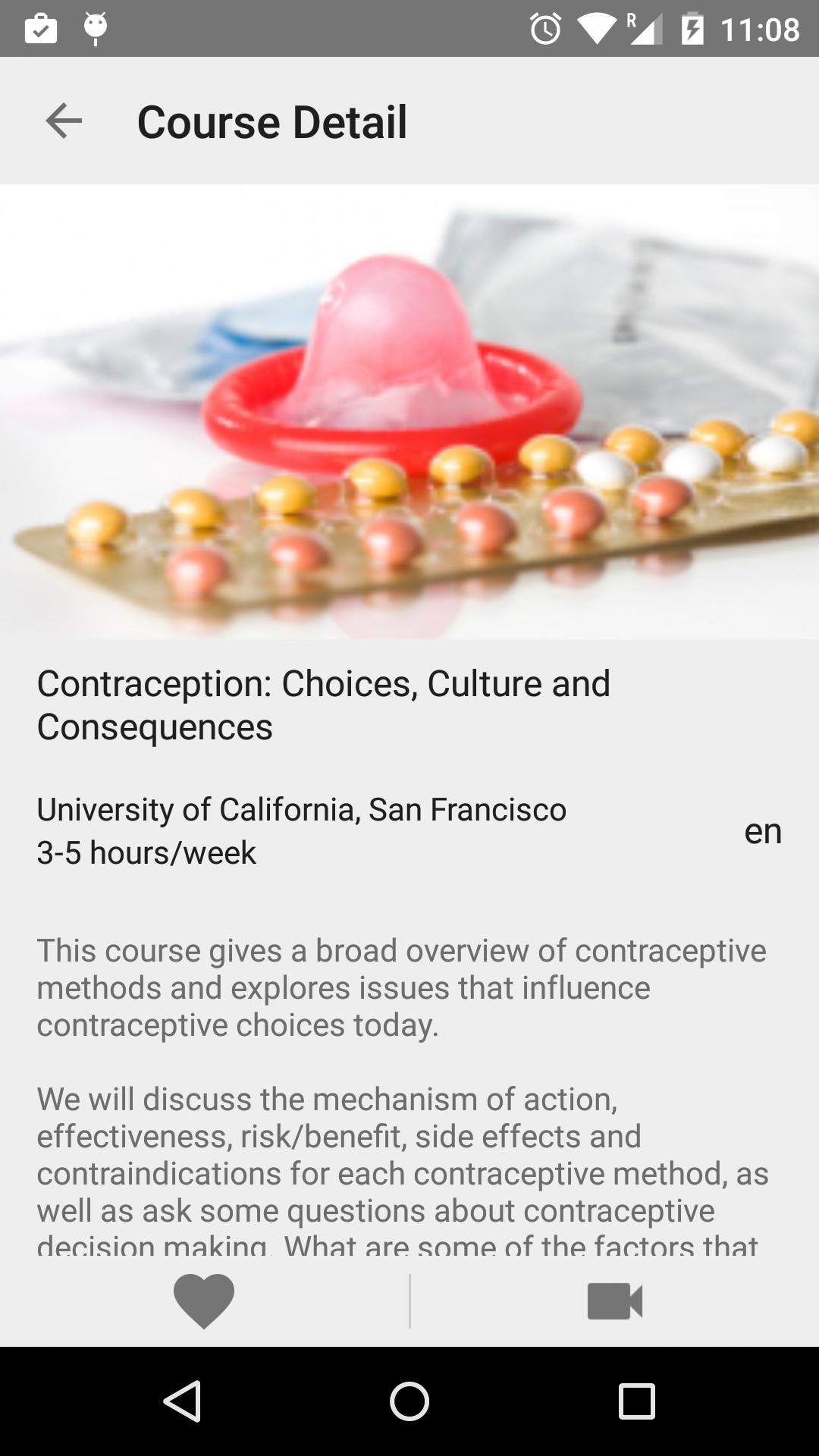819x1456 pixels.
Task: Tap '3-5 hours/week' workload text
Action: pyautogui.click(x=147, y=852)
